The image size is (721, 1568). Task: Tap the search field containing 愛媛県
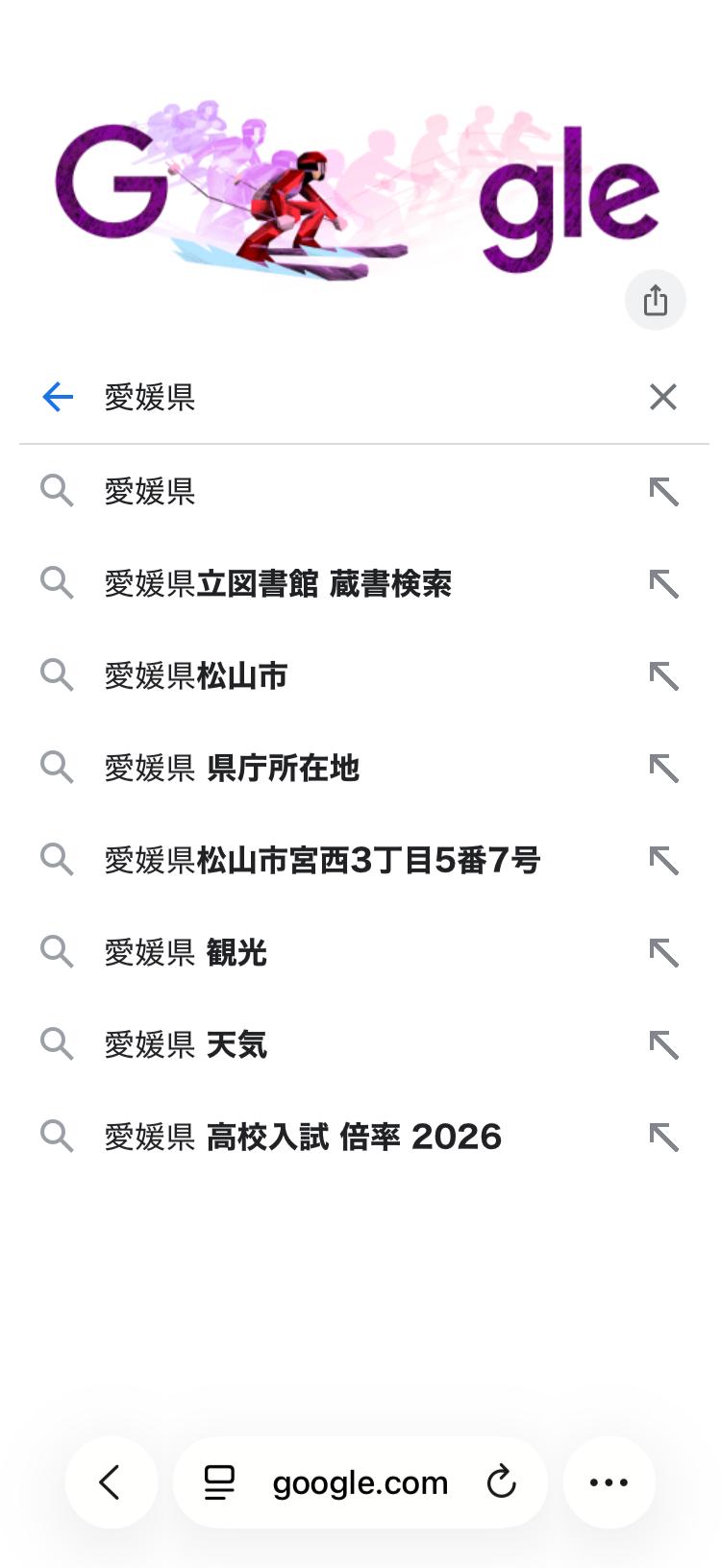pos(365,397)
